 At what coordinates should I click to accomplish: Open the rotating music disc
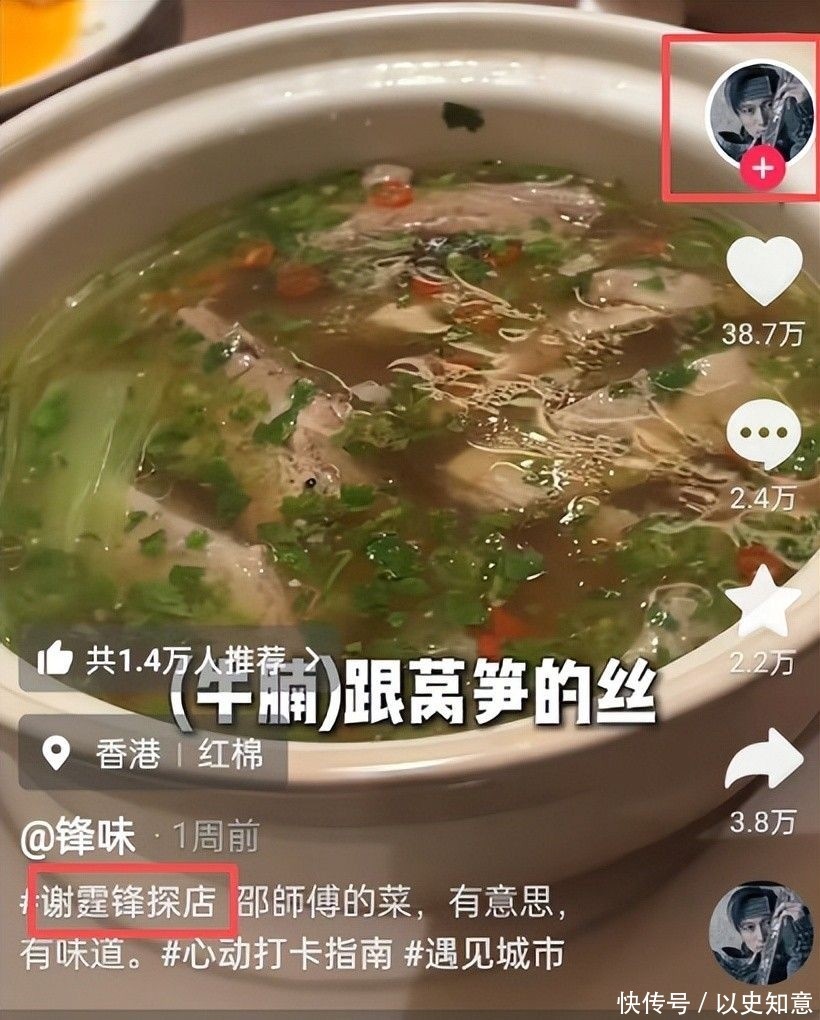coord(762,932)
